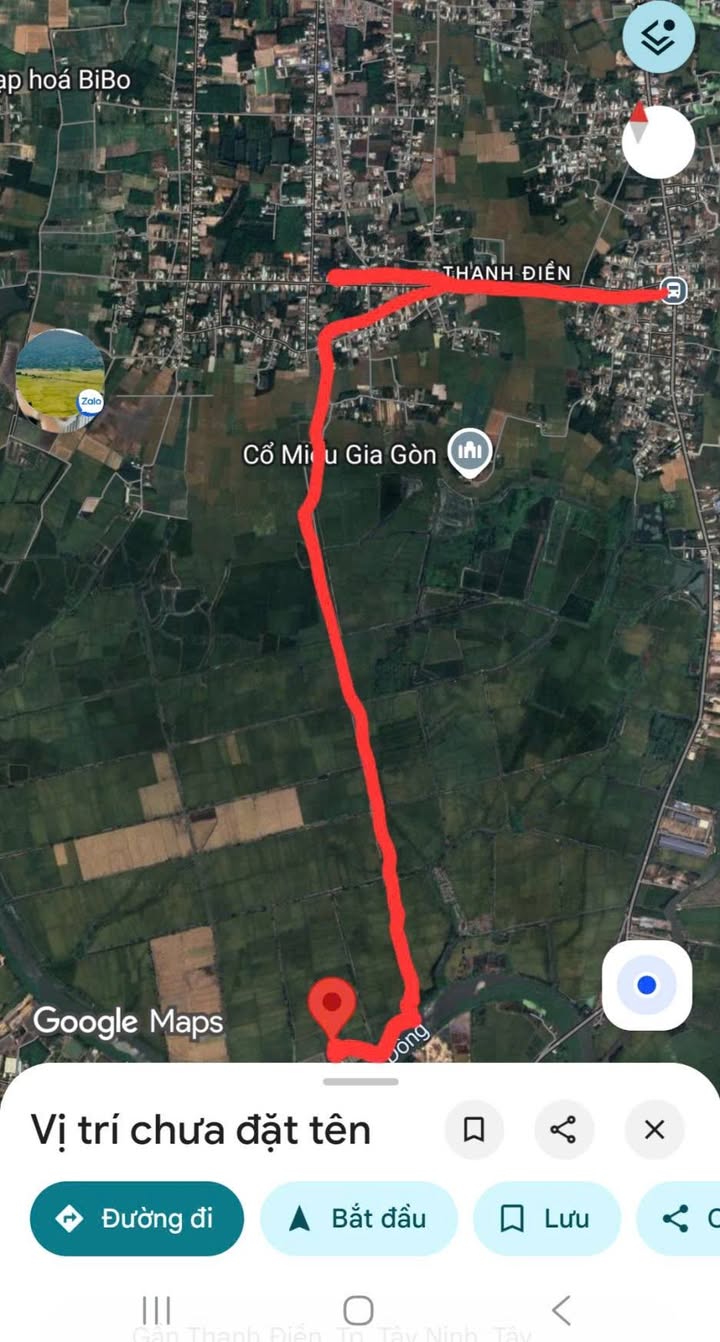Open the Zalo floating chat bubble
Screen dimensions: 720x1342
[60, 380]
